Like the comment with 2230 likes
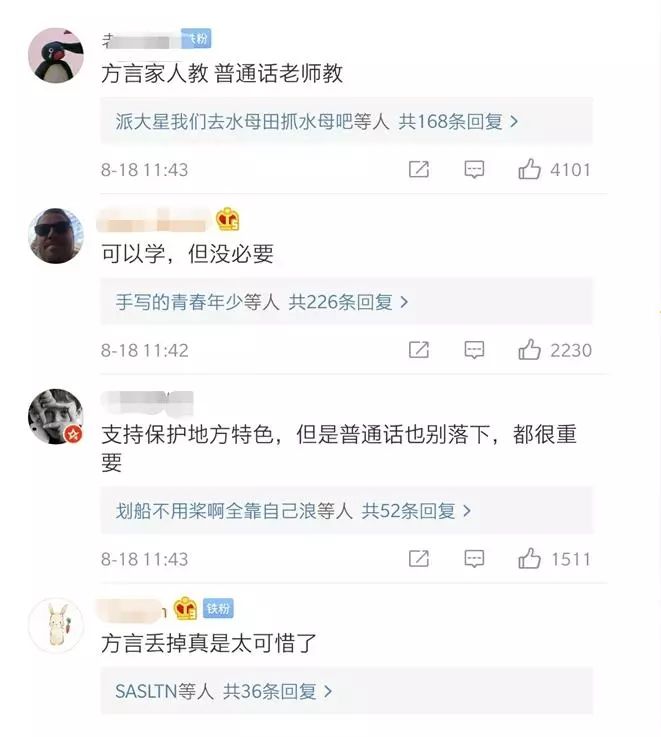This screenshot has height=737, width=661. [530, 350]
